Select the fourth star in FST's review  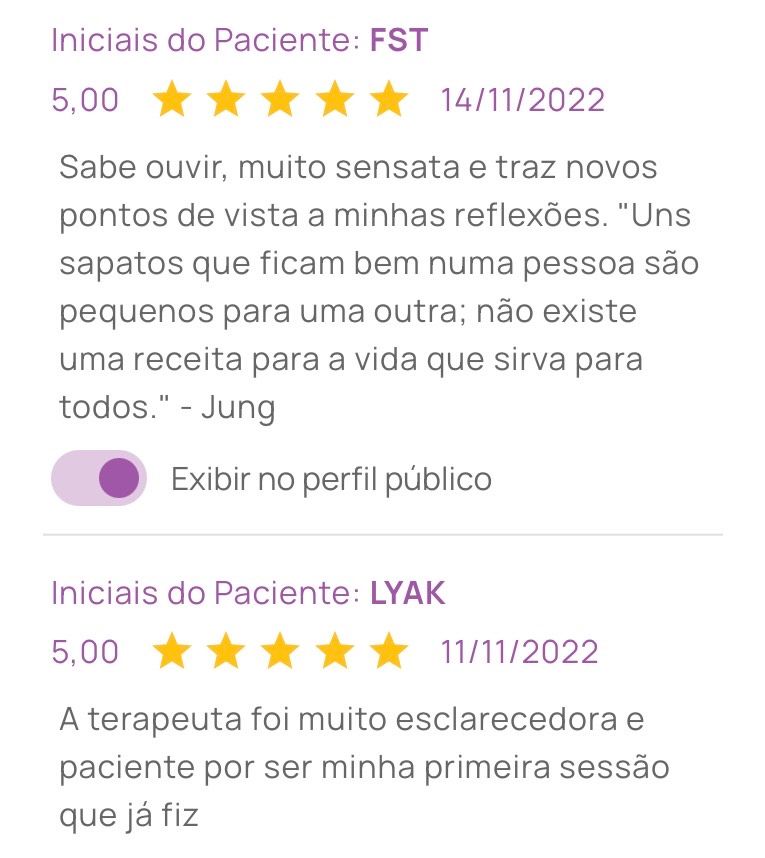point(336,99)
